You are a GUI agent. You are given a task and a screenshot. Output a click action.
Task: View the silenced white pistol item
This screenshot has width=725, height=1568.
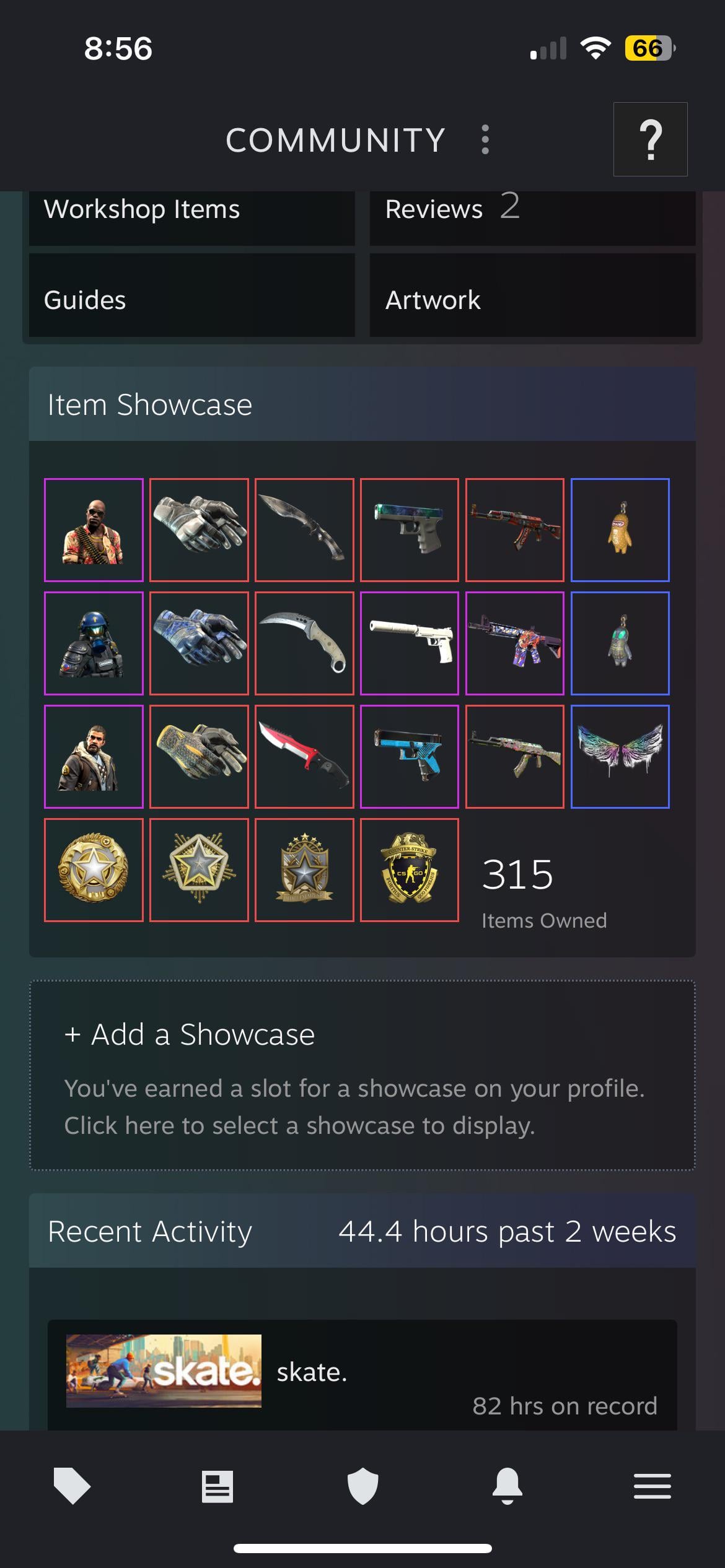410,643
